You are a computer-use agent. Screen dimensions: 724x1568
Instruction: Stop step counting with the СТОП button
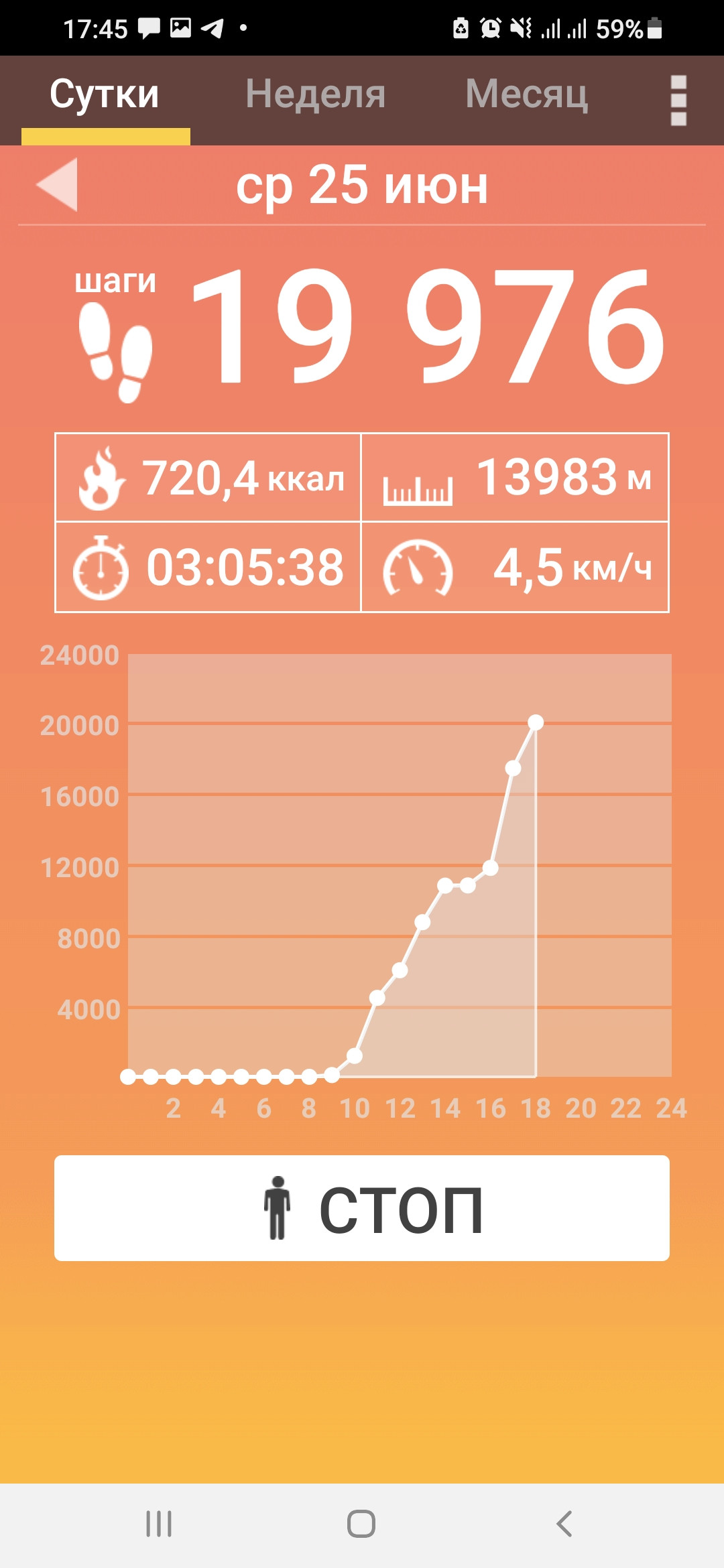(x=362, y=1208)
